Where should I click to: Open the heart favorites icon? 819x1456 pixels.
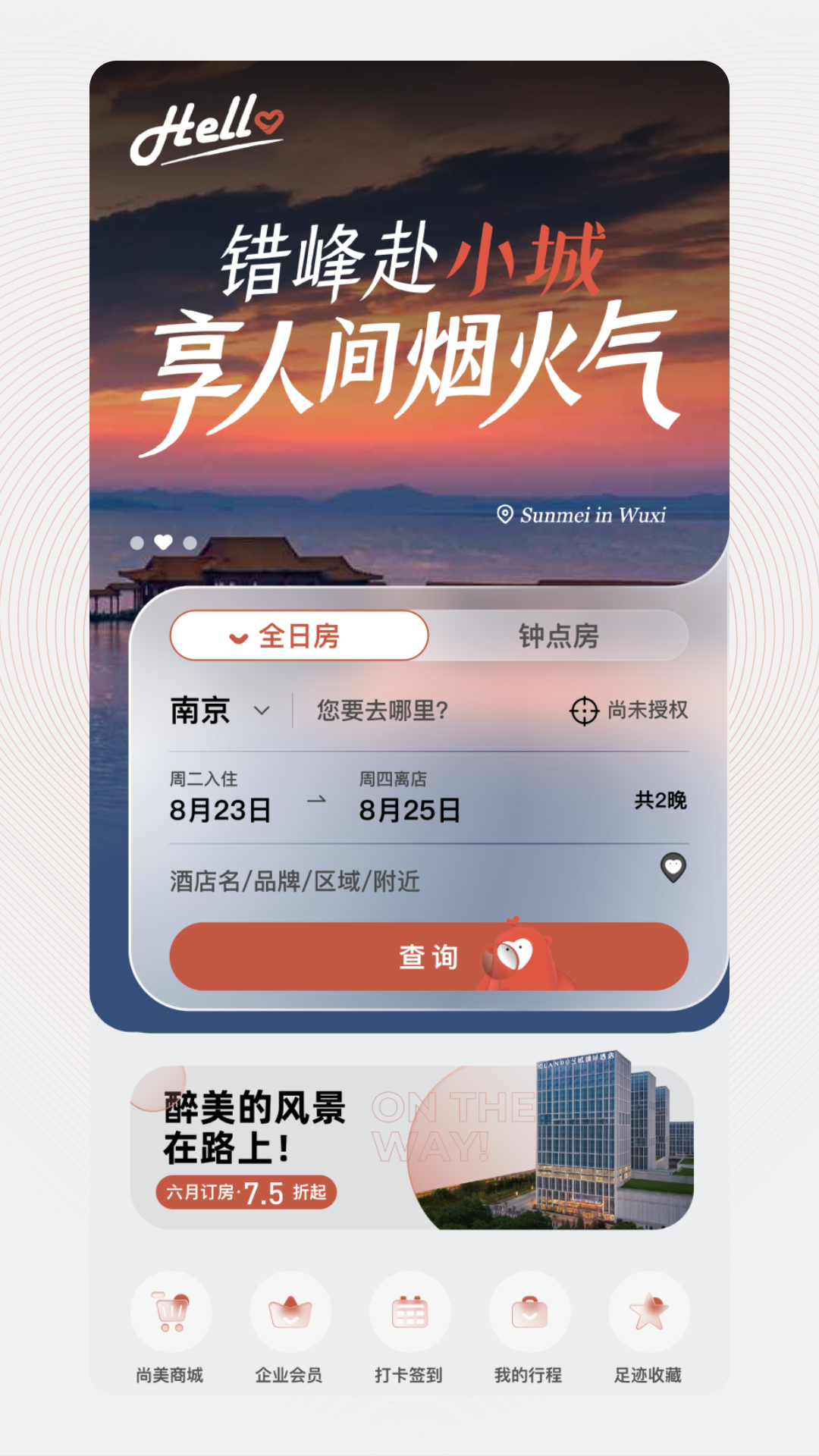(673, 868)
